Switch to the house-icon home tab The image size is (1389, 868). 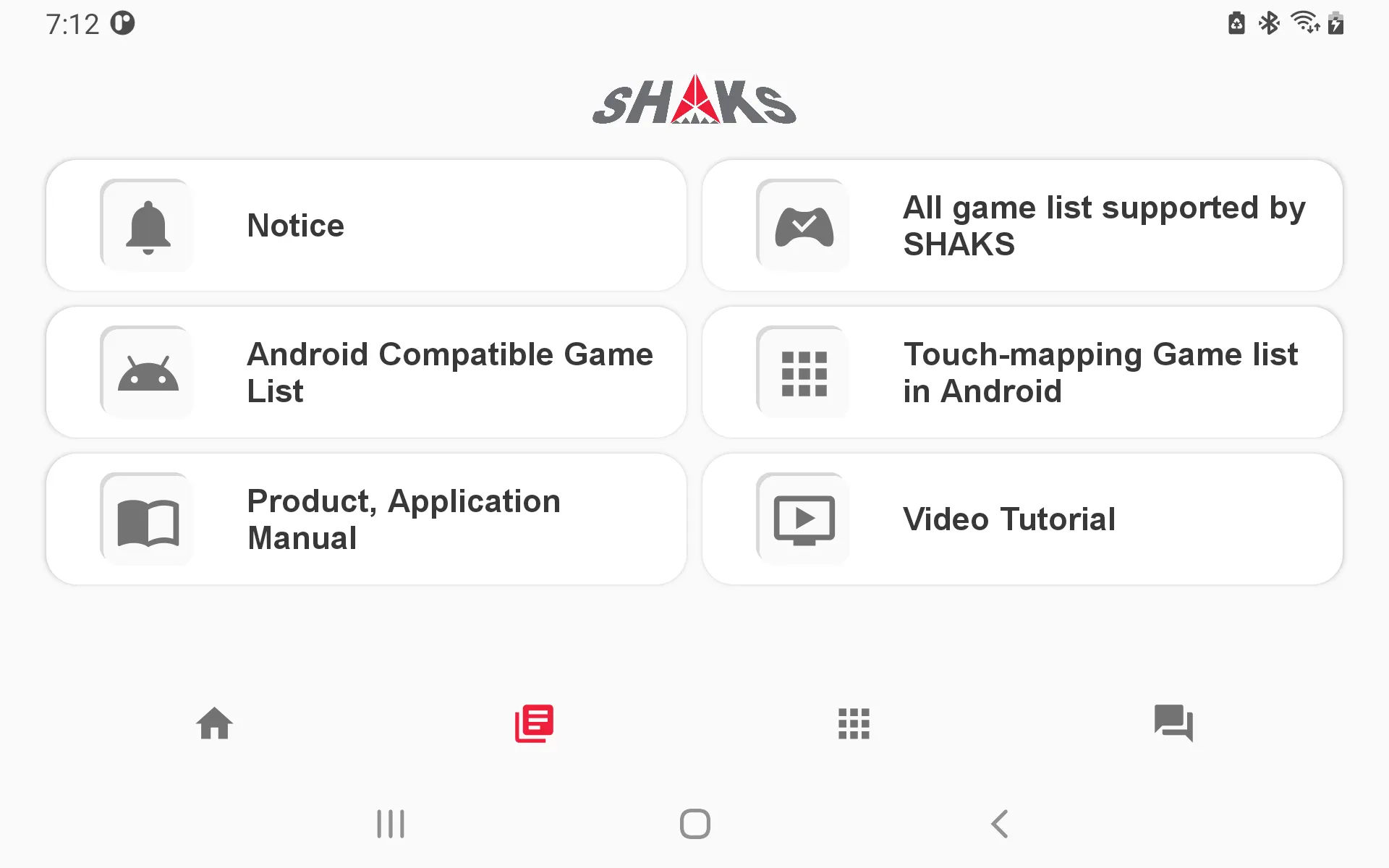[x=215, y=723]
